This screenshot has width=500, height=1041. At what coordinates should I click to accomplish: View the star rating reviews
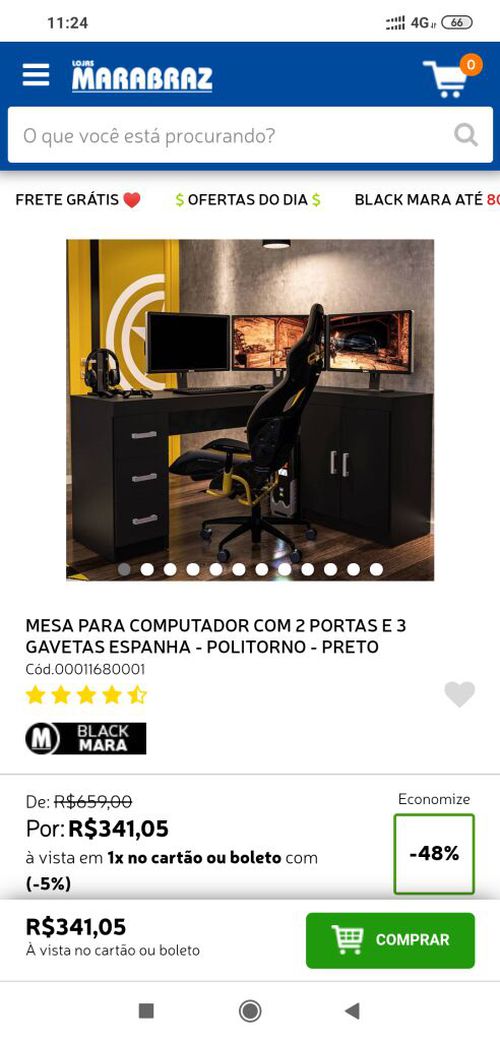[x=86, y=695]
